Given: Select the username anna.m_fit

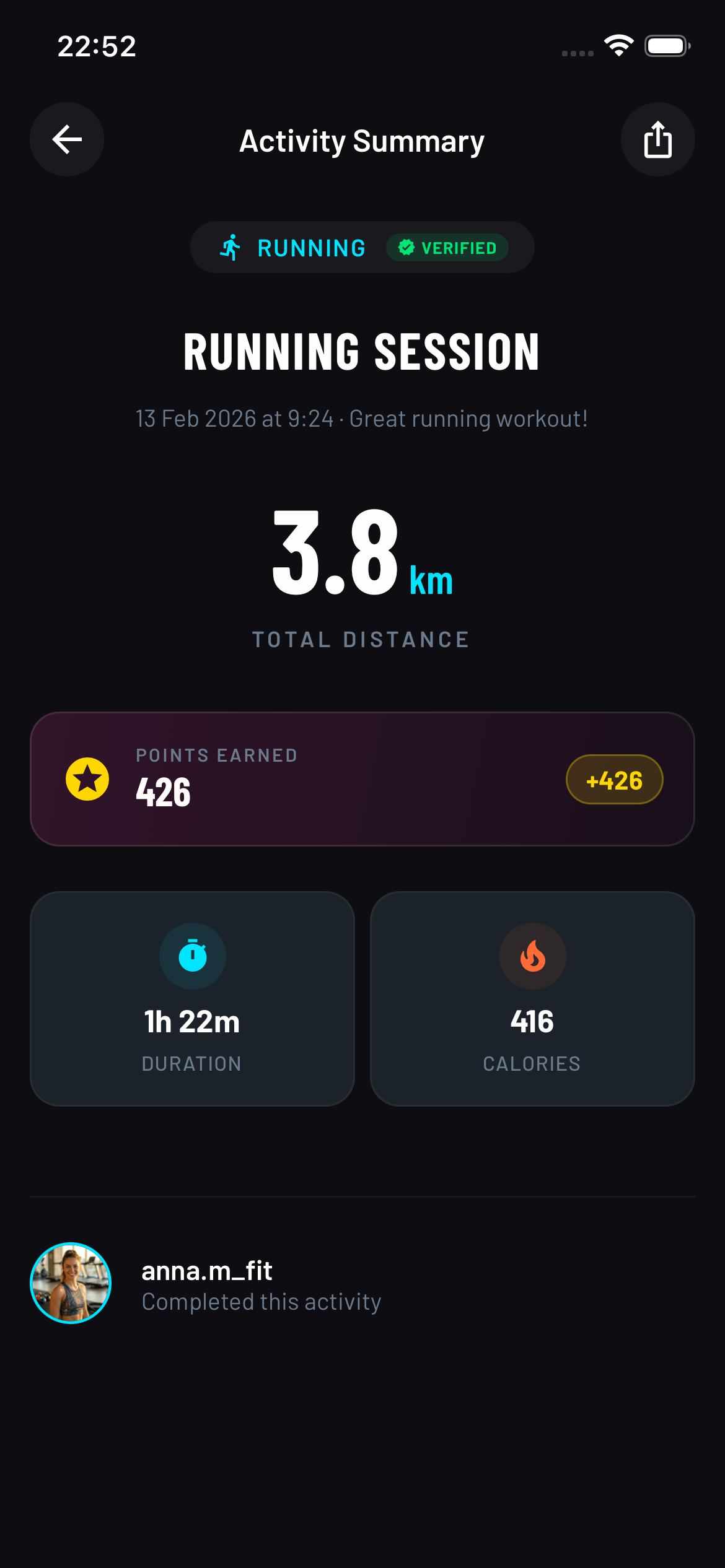Looking at the screenshot, I should (x=206, y=1271).
